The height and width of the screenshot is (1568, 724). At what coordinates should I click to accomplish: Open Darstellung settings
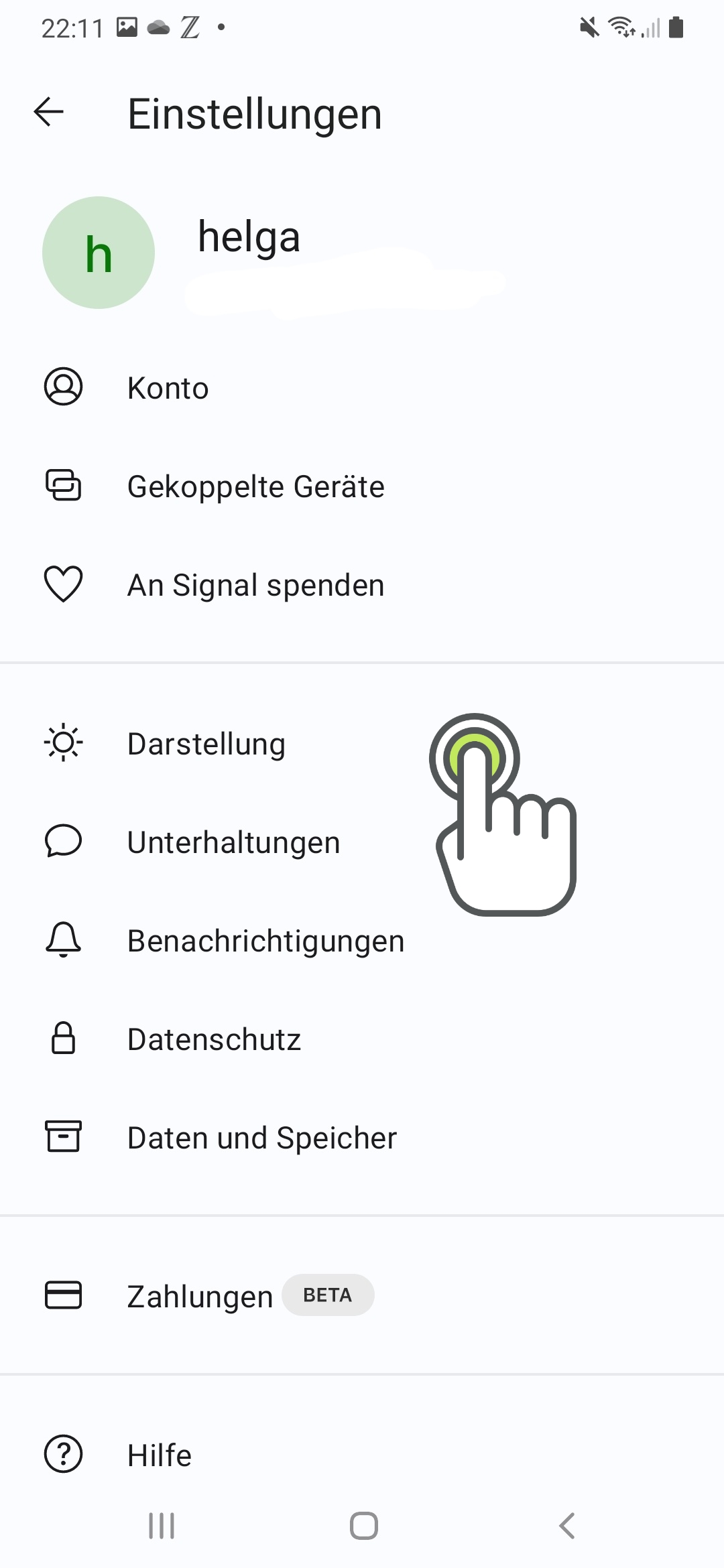[362, 744]
